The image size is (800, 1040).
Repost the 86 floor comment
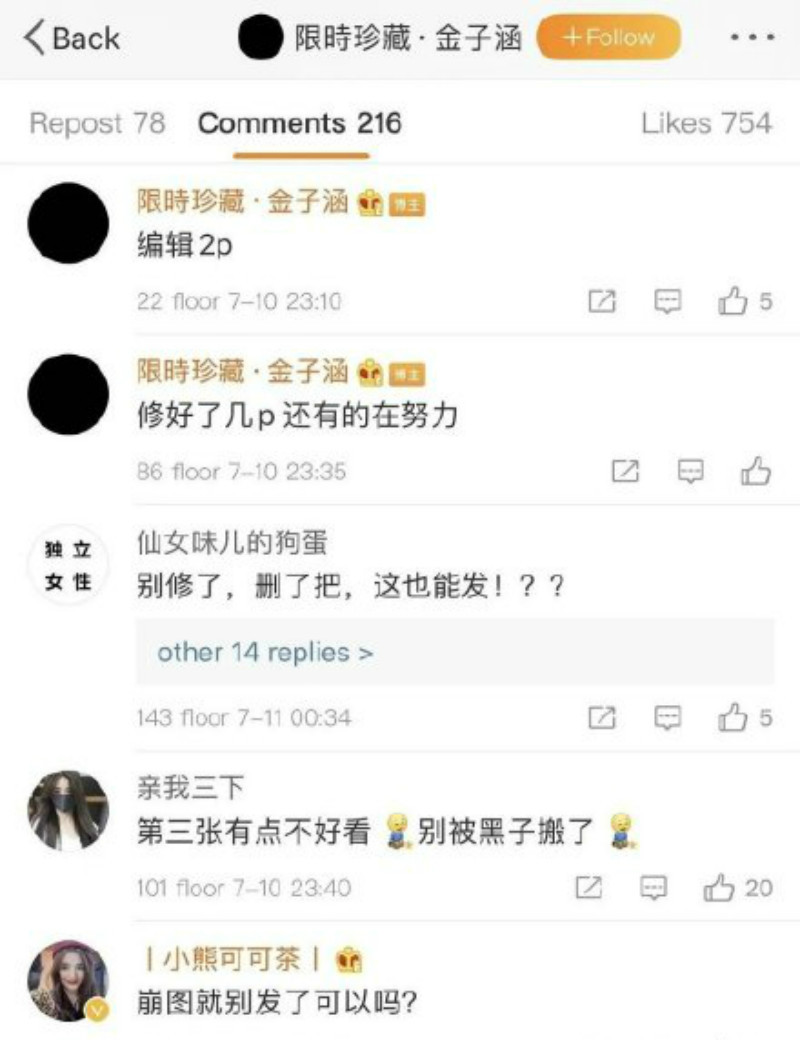(x=625, y=471)
